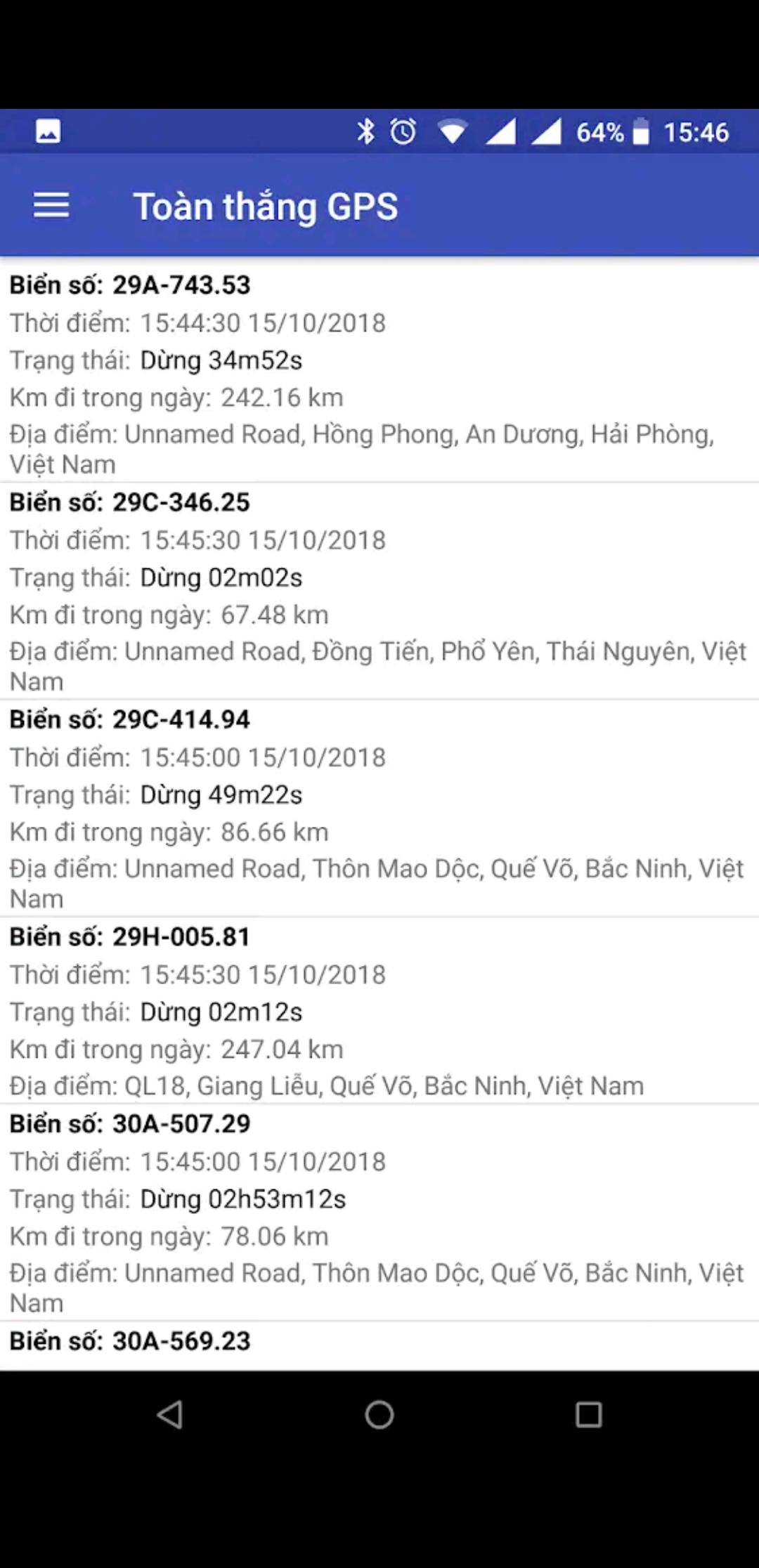Return to home via system home button

[x=379, y=1414]
